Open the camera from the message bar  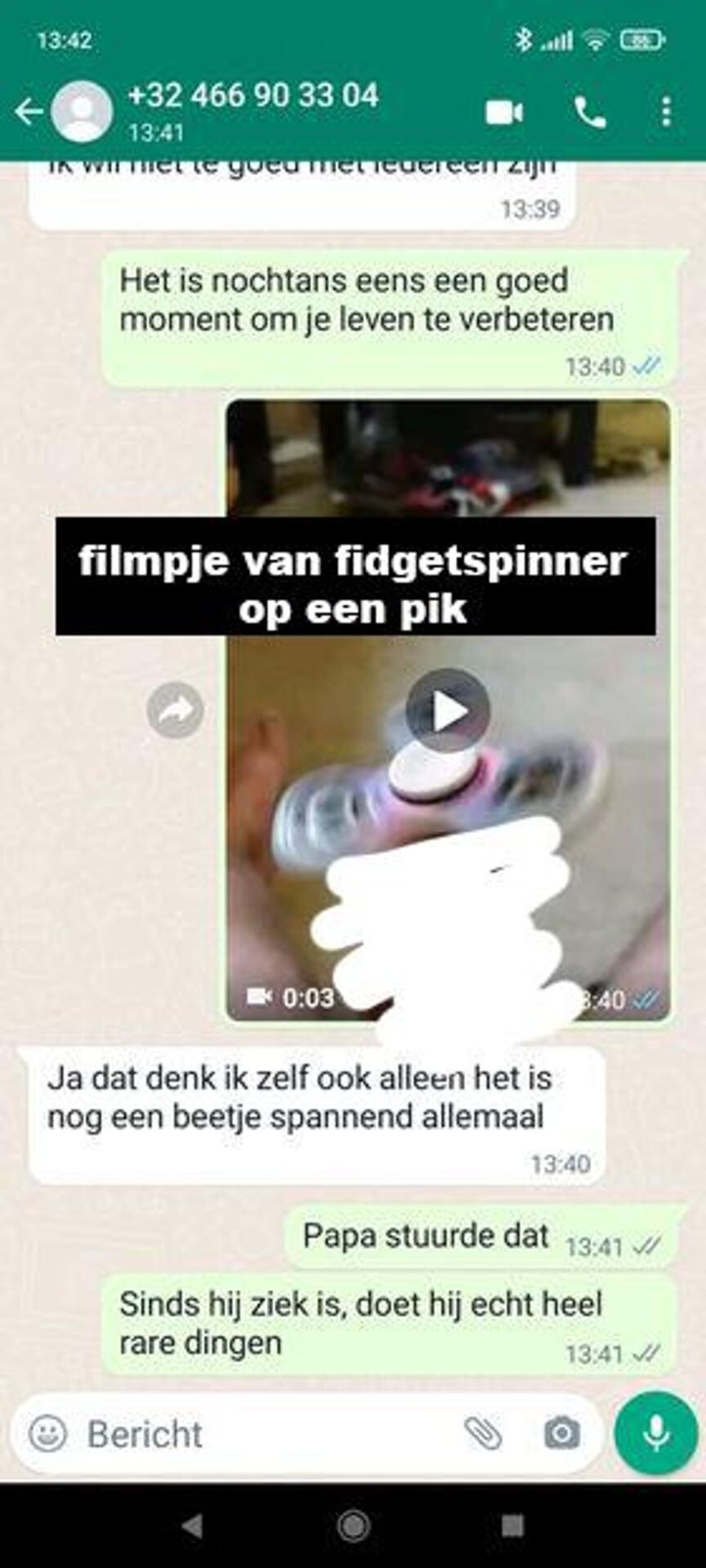pyautogui.click(x=562, y=1433)
